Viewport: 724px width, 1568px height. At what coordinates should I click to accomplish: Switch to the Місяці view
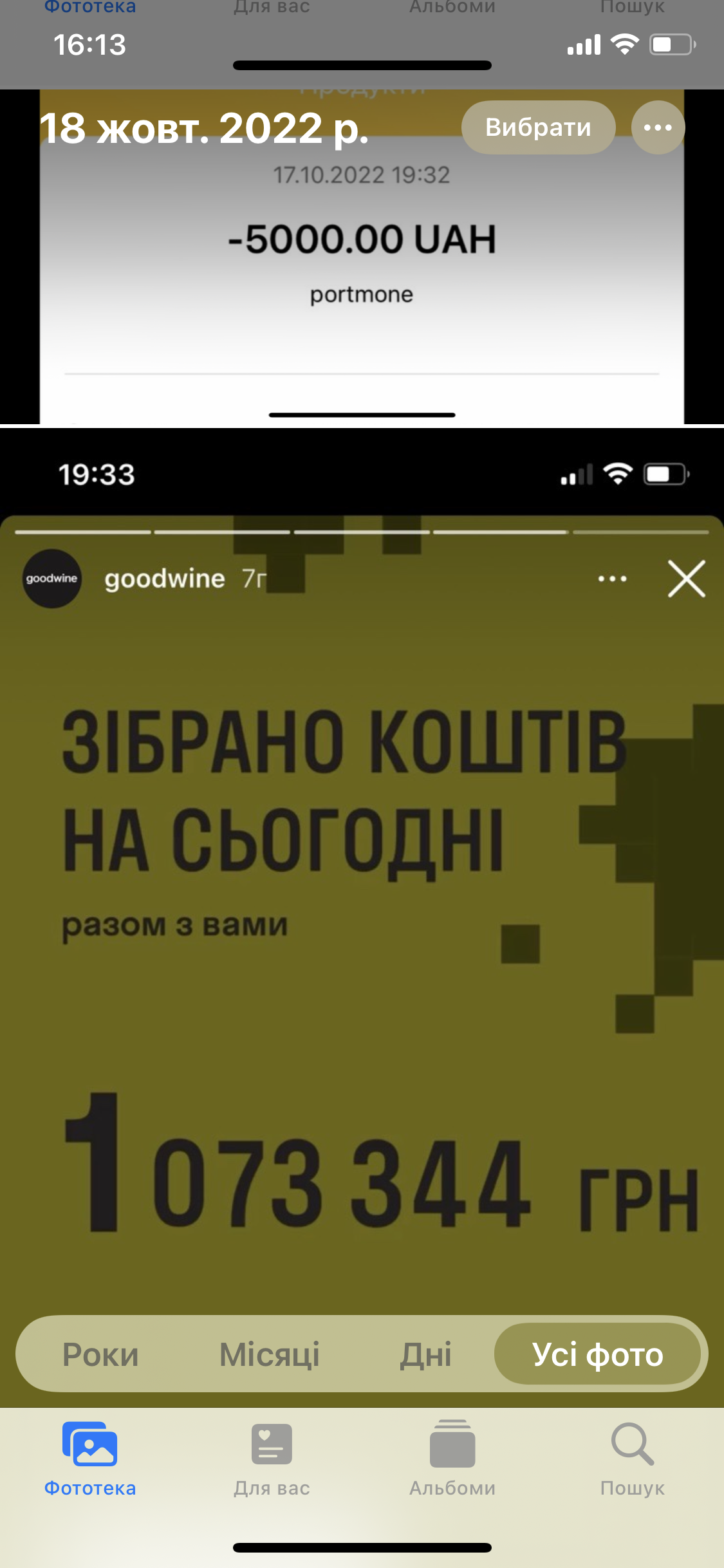tap(270, 1354)
